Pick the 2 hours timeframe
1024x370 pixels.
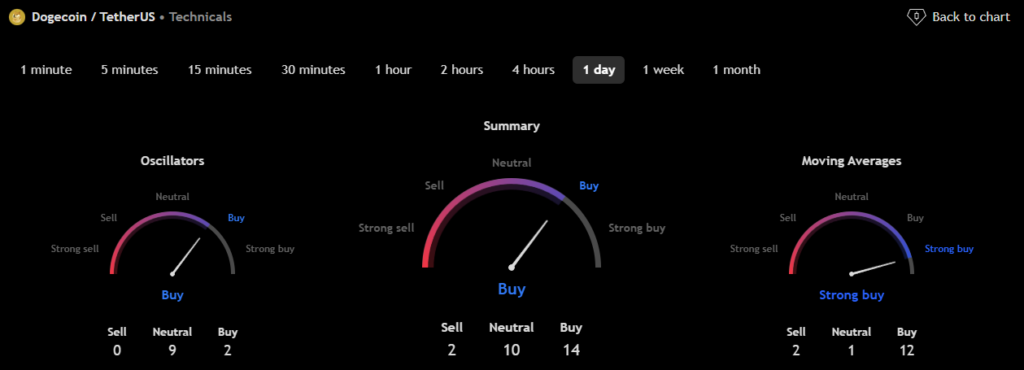[x=462, y=70]
